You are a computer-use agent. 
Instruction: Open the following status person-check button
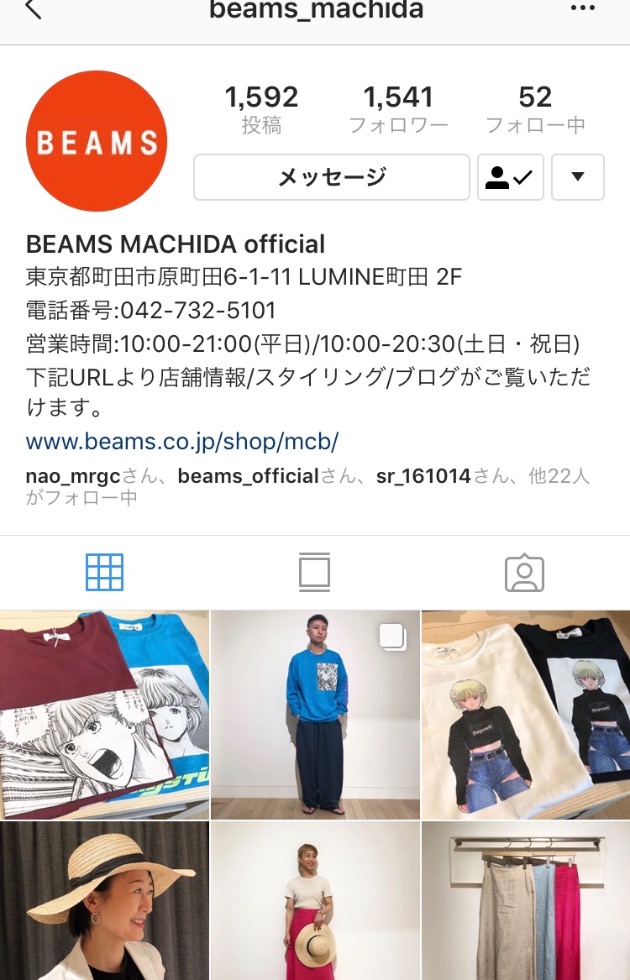click(x=510, y=178)
